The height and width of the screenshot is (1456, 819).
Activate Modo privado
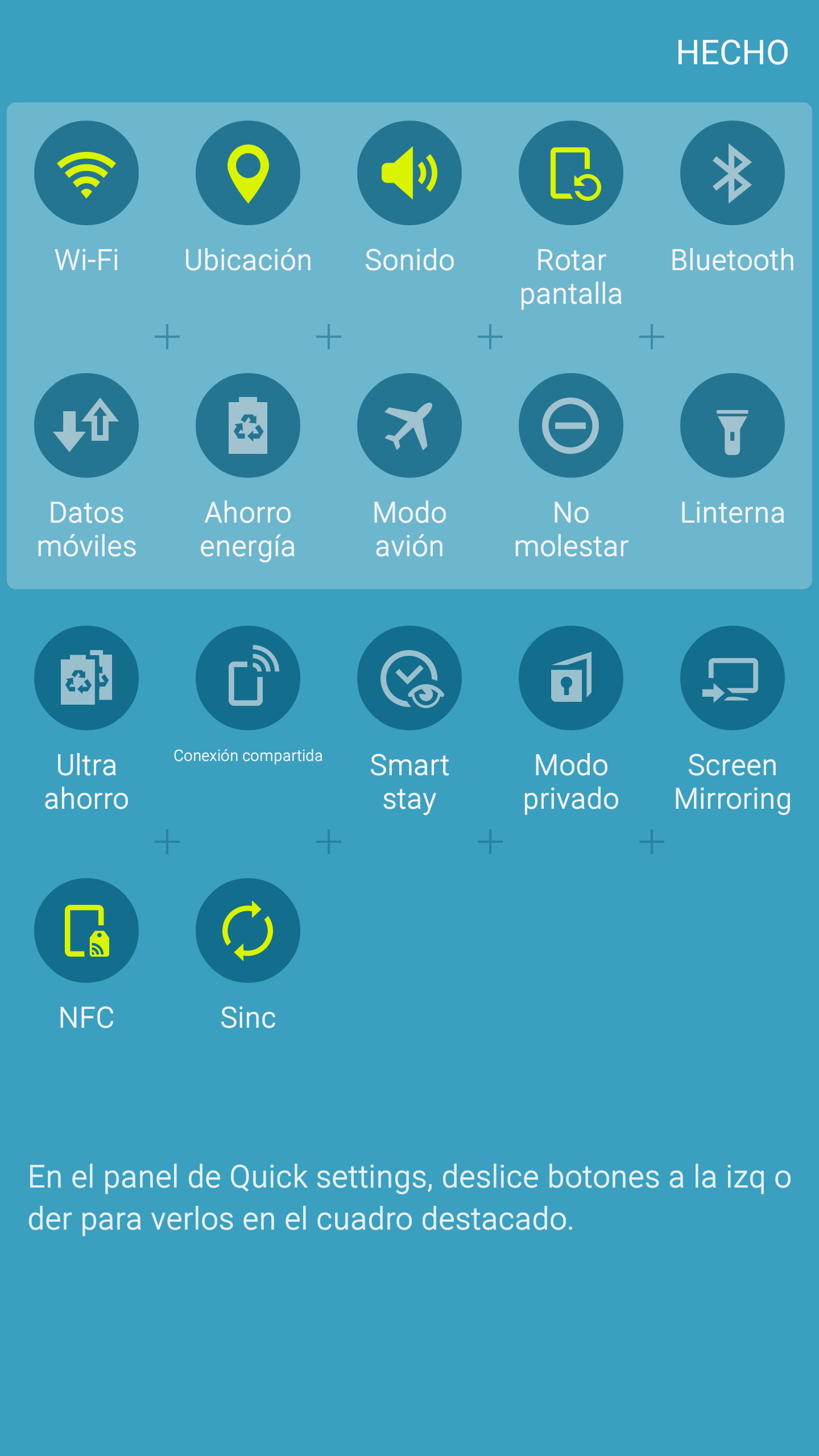click(571, 678)
